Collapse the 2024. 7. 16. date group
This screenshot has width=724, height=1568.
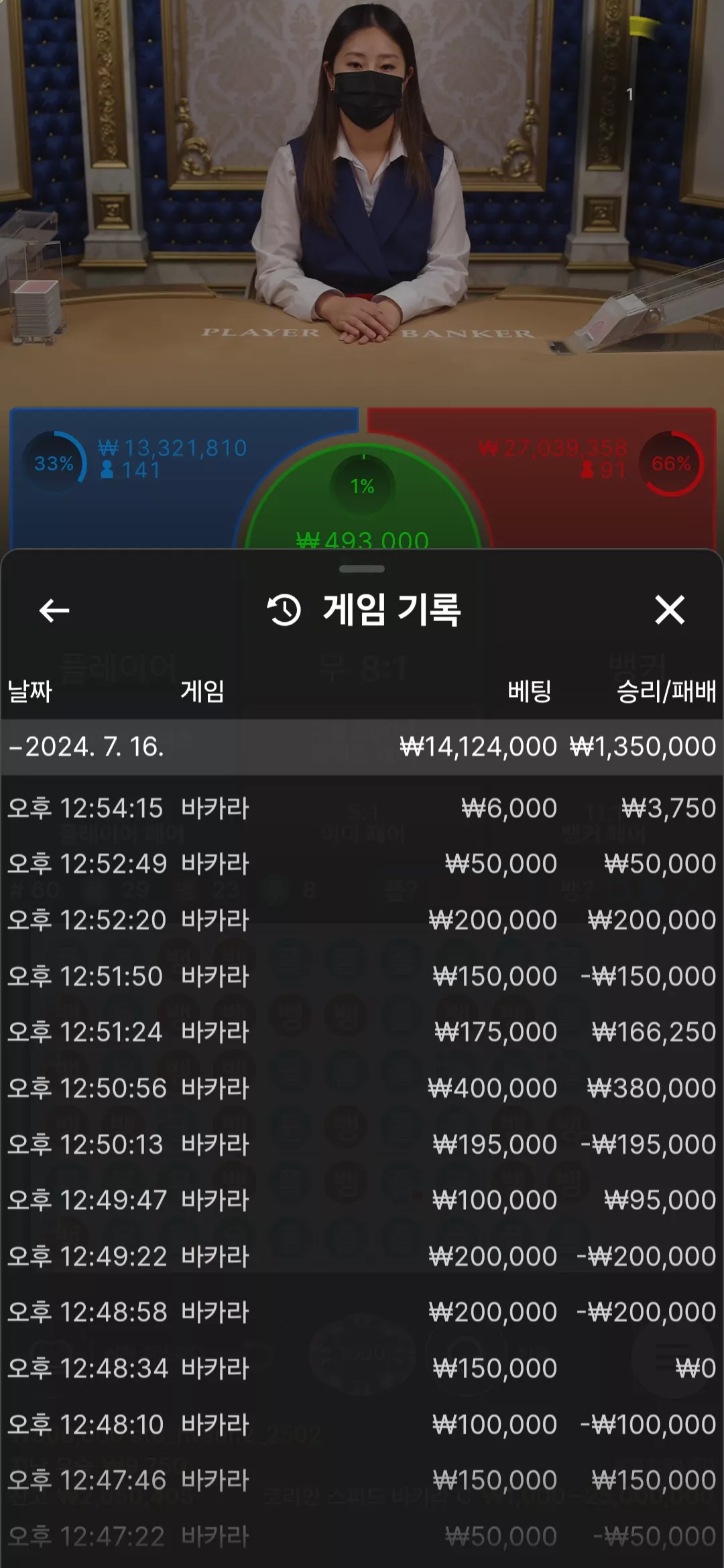pyautogui.click(x=362, y=746)
